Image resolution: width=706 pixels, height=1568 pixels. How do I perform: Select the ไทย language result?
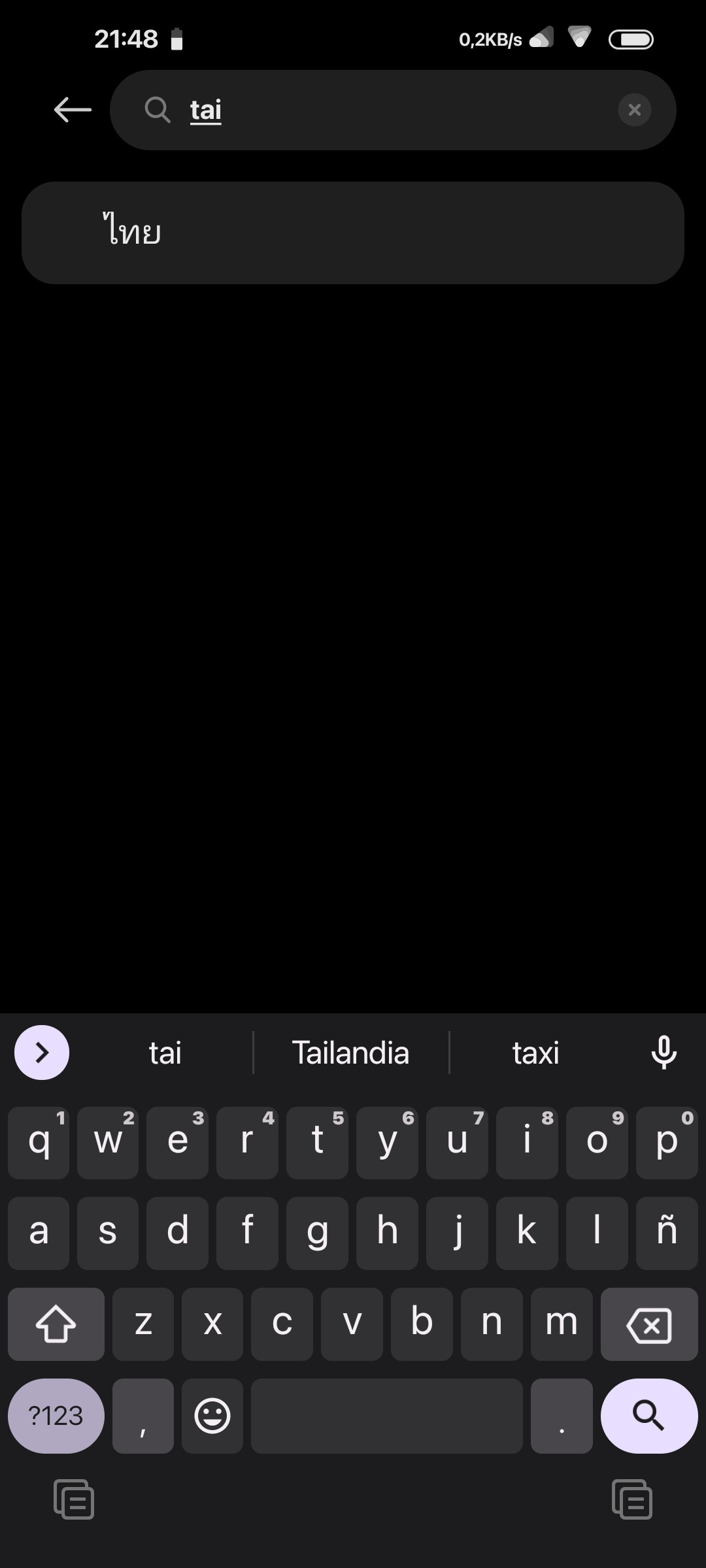352,233
